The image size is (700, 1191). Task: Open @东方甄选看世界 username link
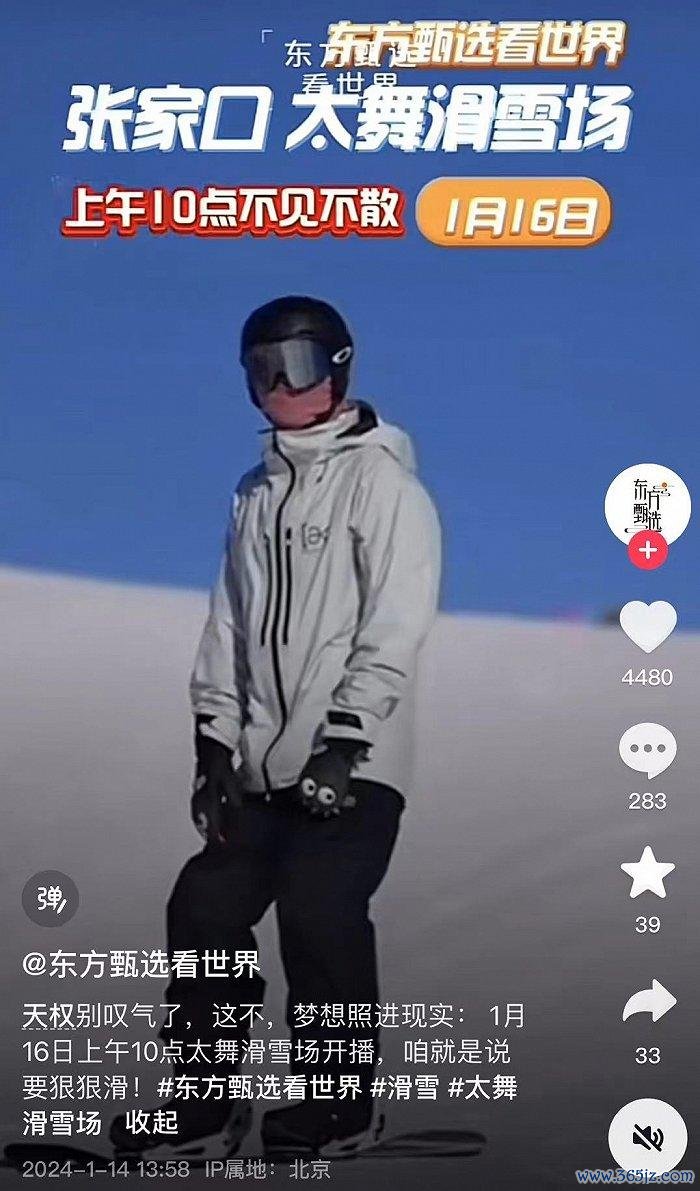pos(141,964)
